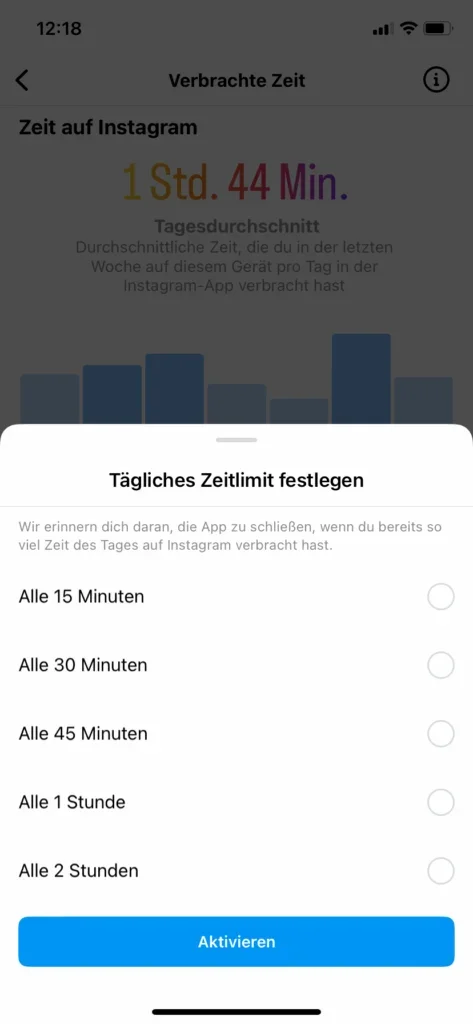Choose Alle 2 Stunden limit
Viewport: 473px width, 1024px height.
[236, 871]
